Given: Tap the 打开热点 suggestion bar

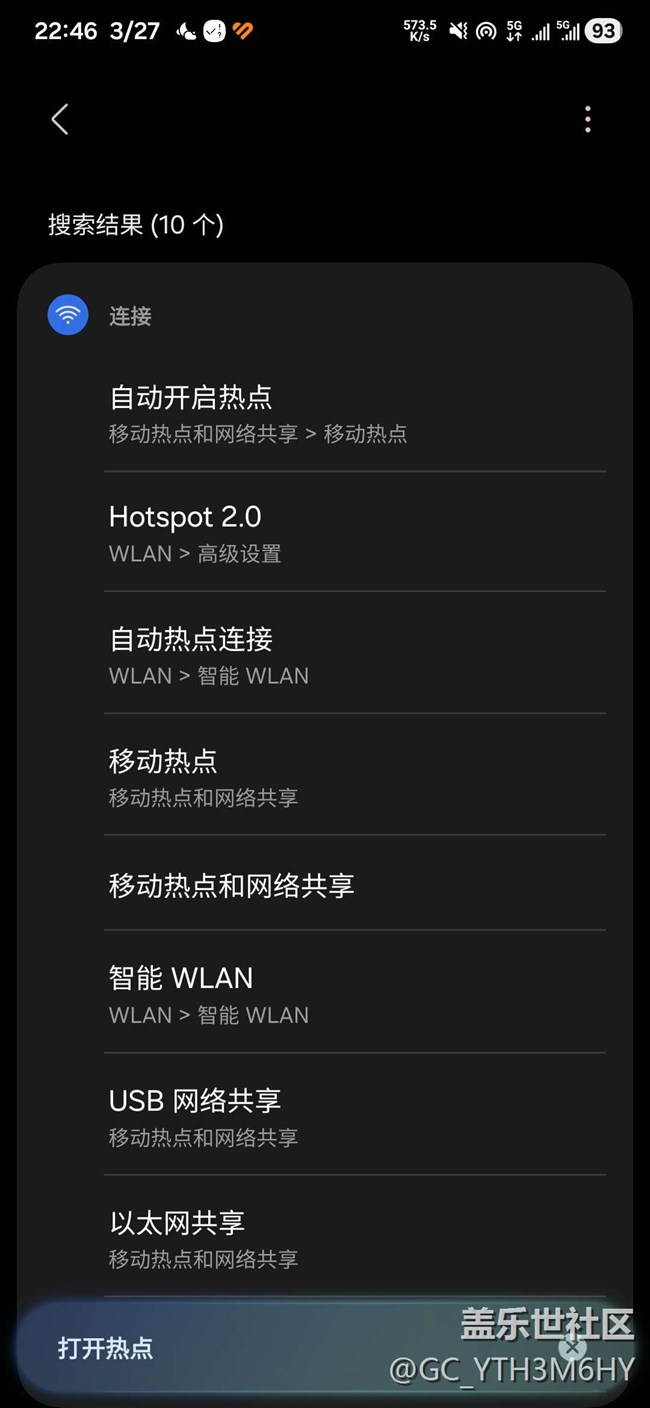Looking at the screenshot, I should 200,1348.
